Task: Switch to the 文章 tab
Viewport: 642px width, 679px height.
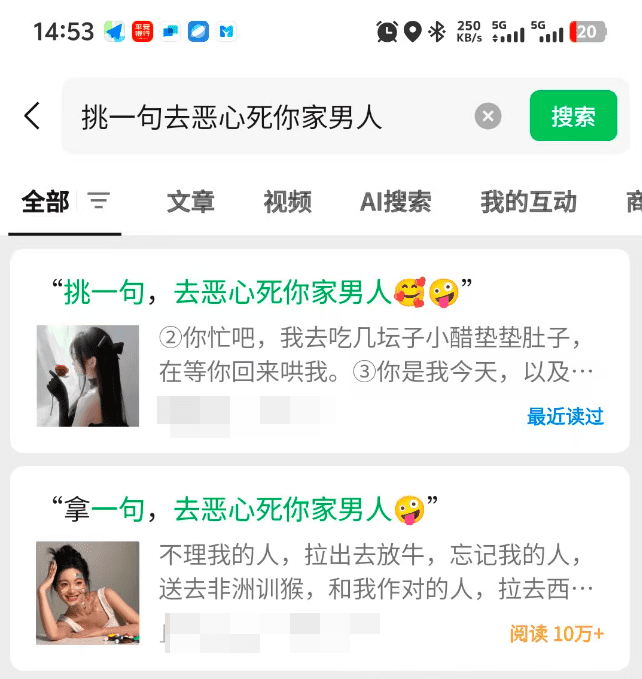Action: tap(190, 201)
